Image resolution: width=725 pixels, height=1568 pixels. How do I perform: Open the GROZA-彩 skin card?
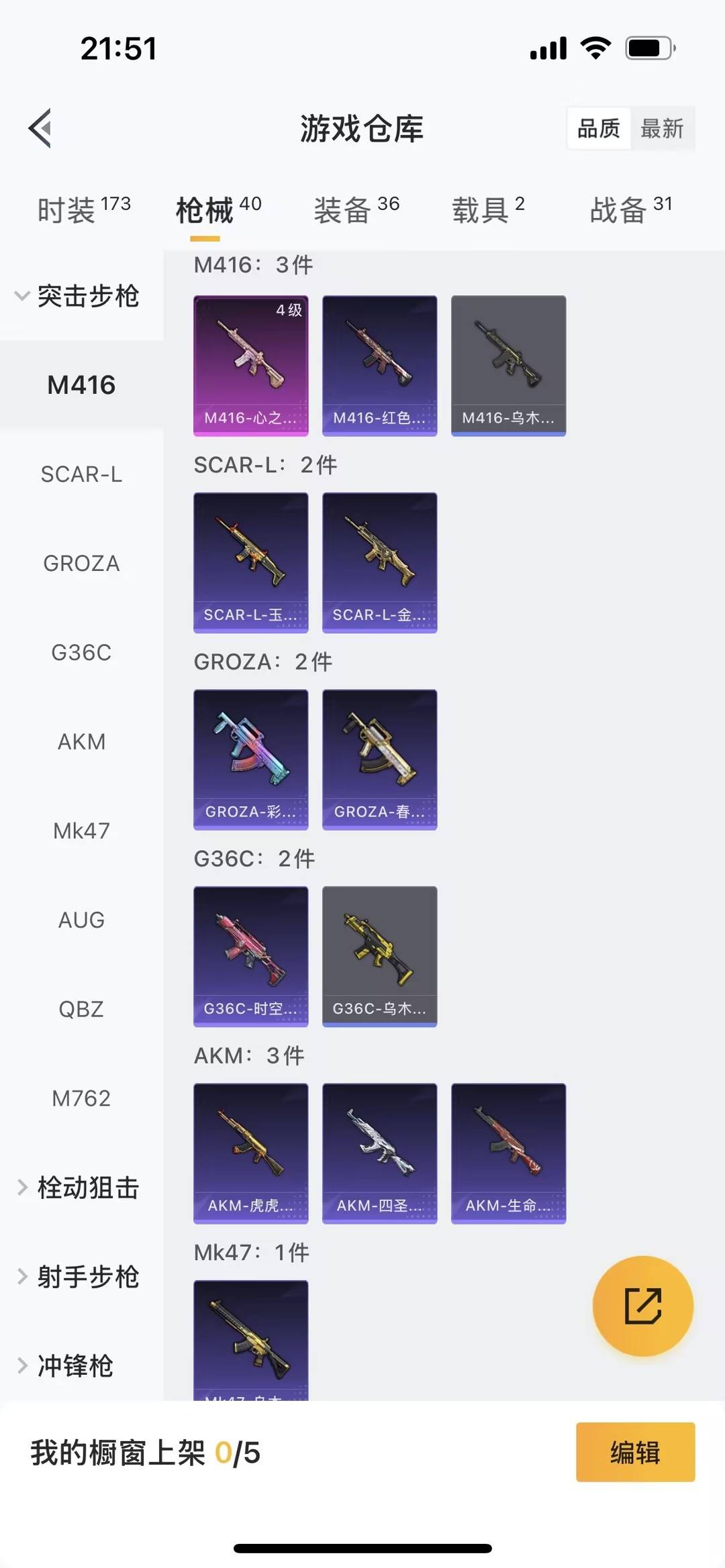tap(251, 760)
